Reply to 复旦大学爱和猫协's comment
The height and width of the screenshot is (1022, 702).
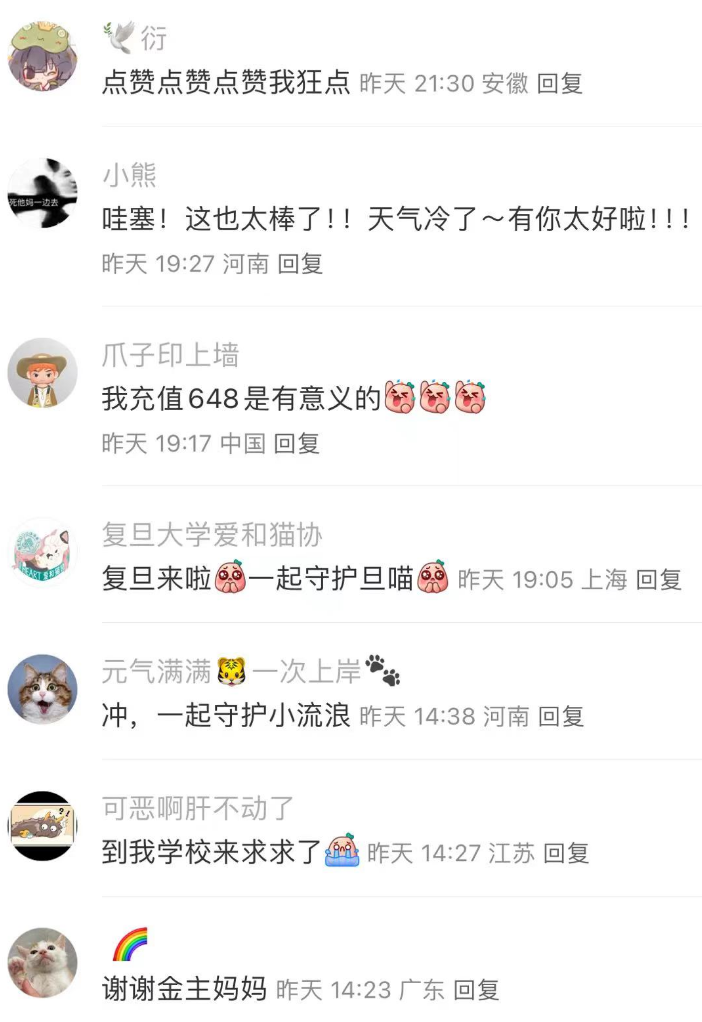click(x=658, y=579)
